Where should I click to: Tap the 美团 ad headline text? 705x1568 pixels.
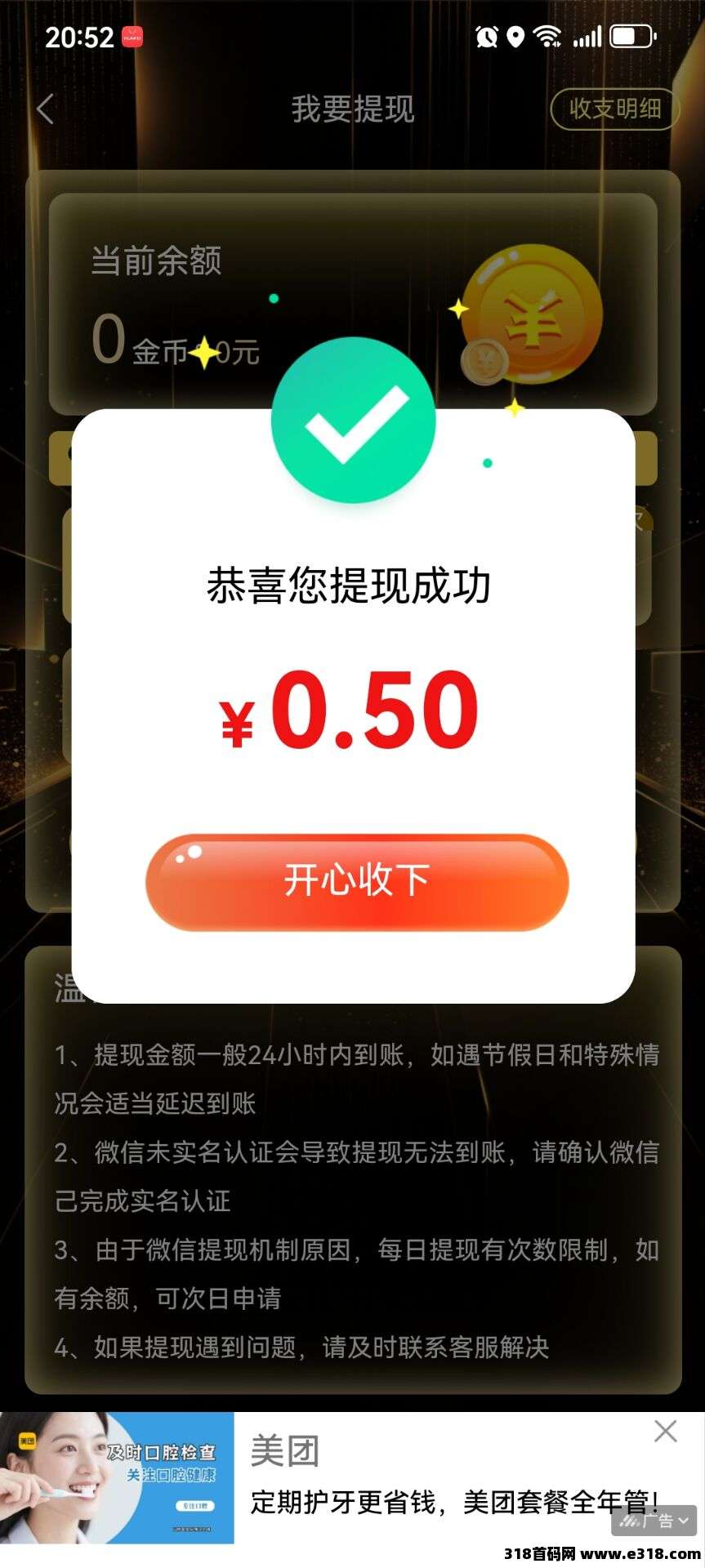coord(284,1447)
